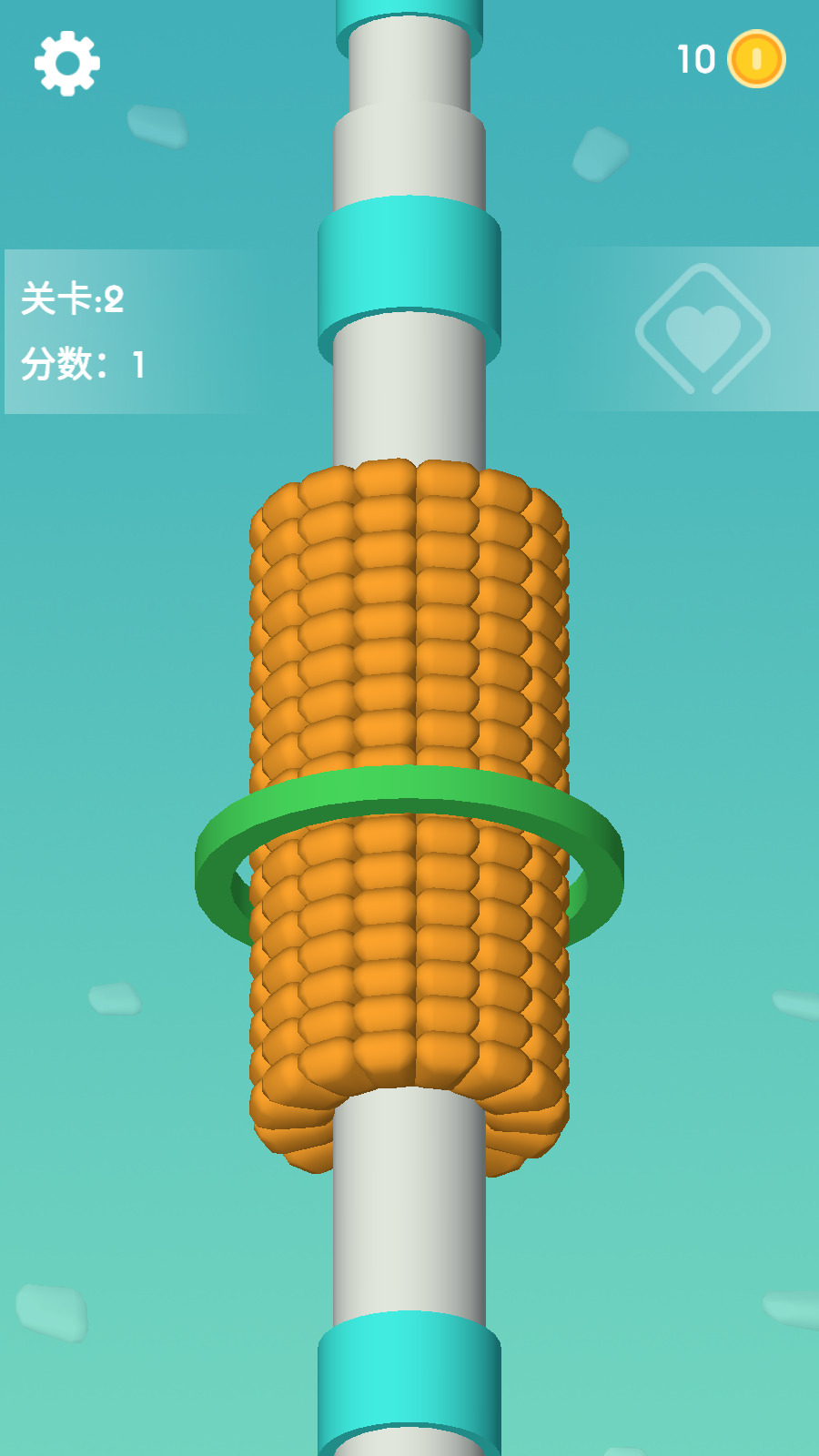Open the settings gear

(x=67, y=63)
